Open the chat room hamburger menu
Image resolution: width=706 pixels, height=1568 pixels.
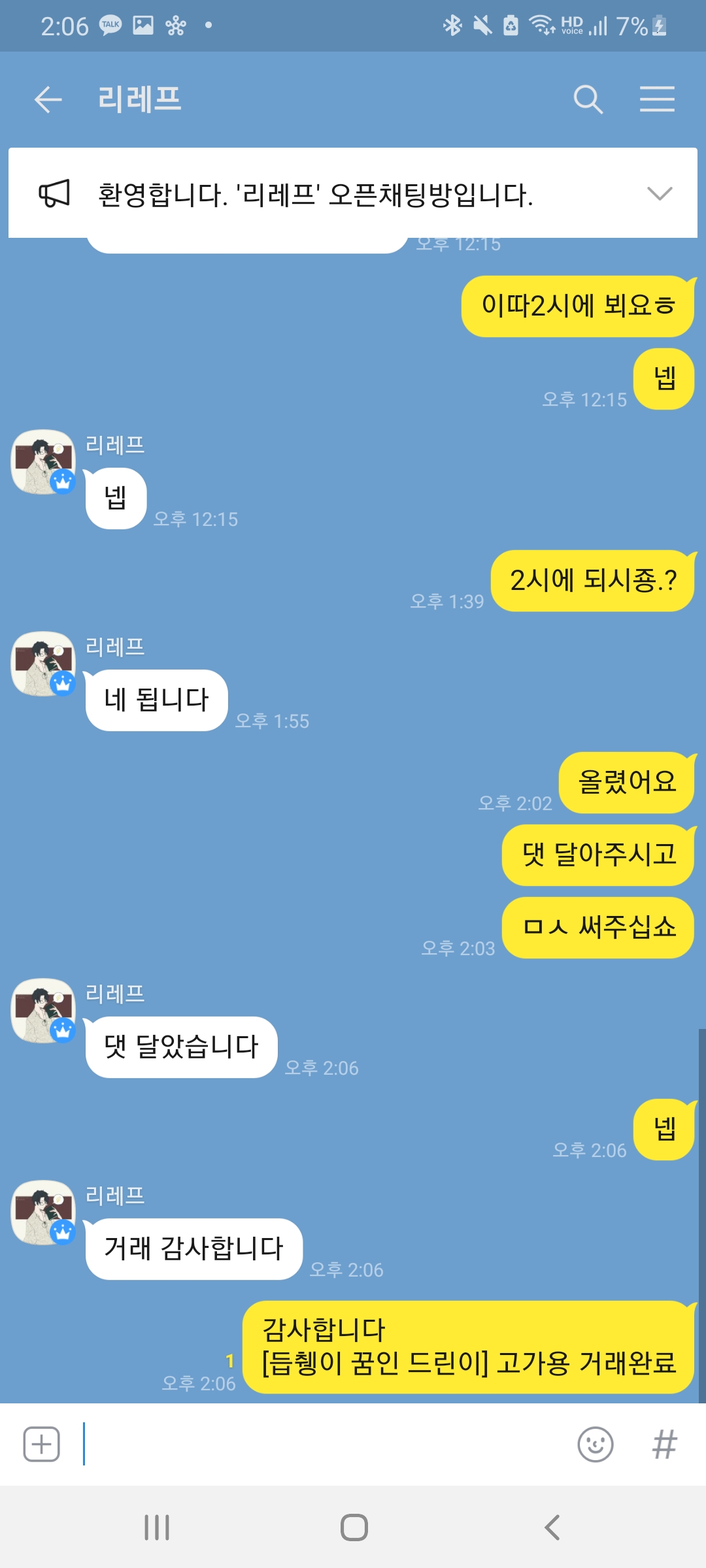click(657, 99)
